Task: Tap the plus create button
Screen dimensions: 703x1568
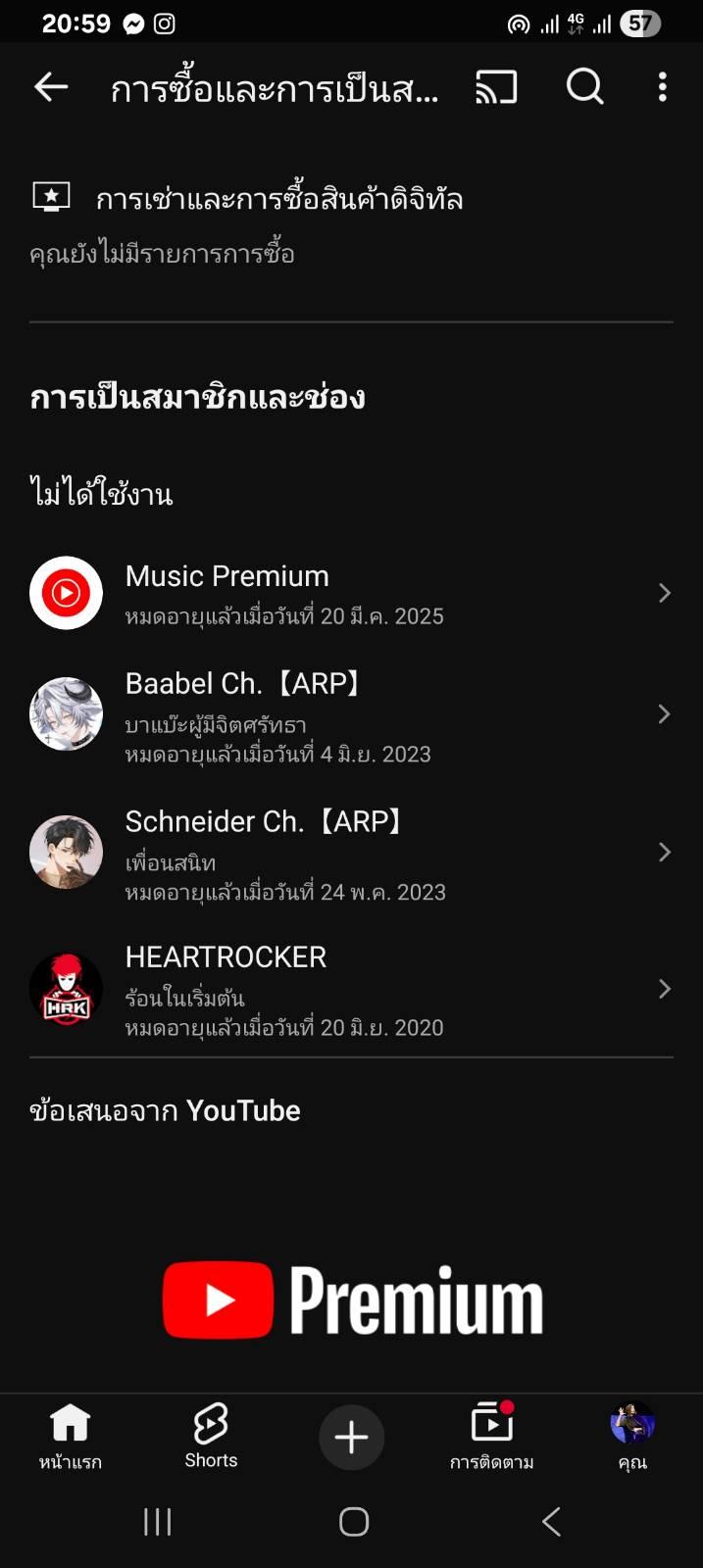Action: pyautogui.click(x=351, y=1438)
